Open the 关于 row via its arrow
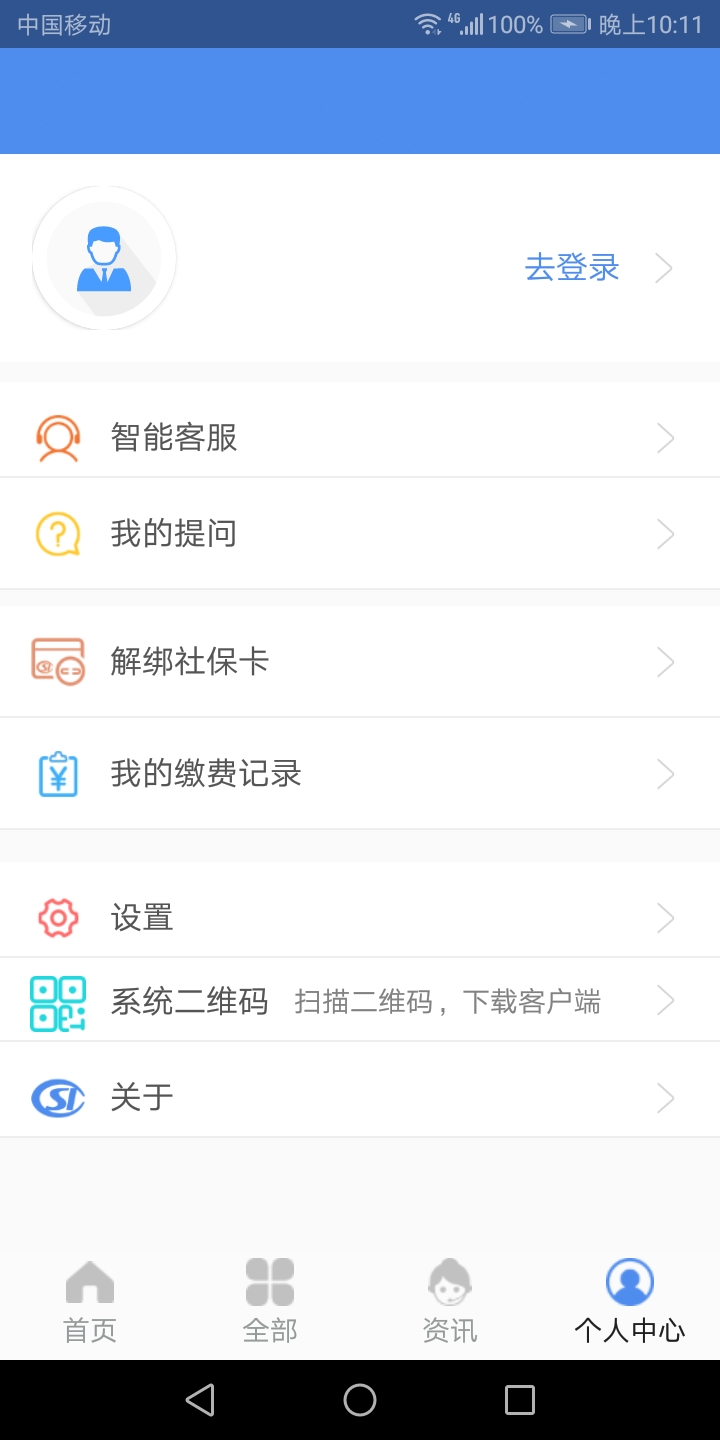 point(664,1097)
